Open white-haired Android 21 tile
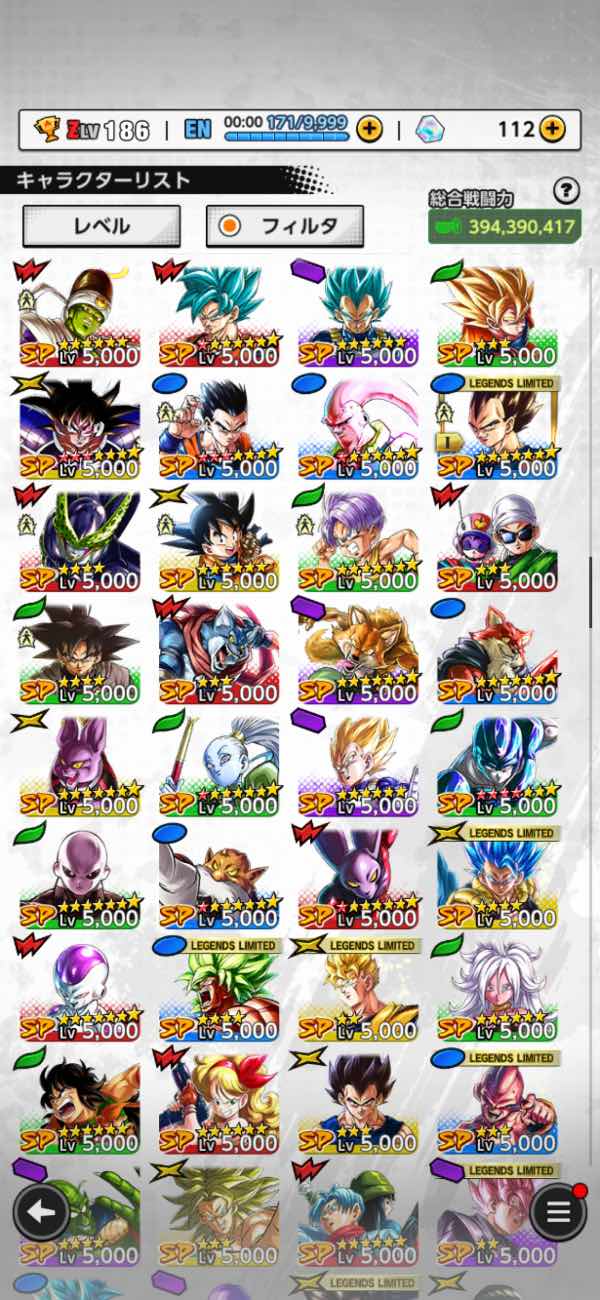The height and width of the screenshot is (1300, 600). tap(497, 990)
